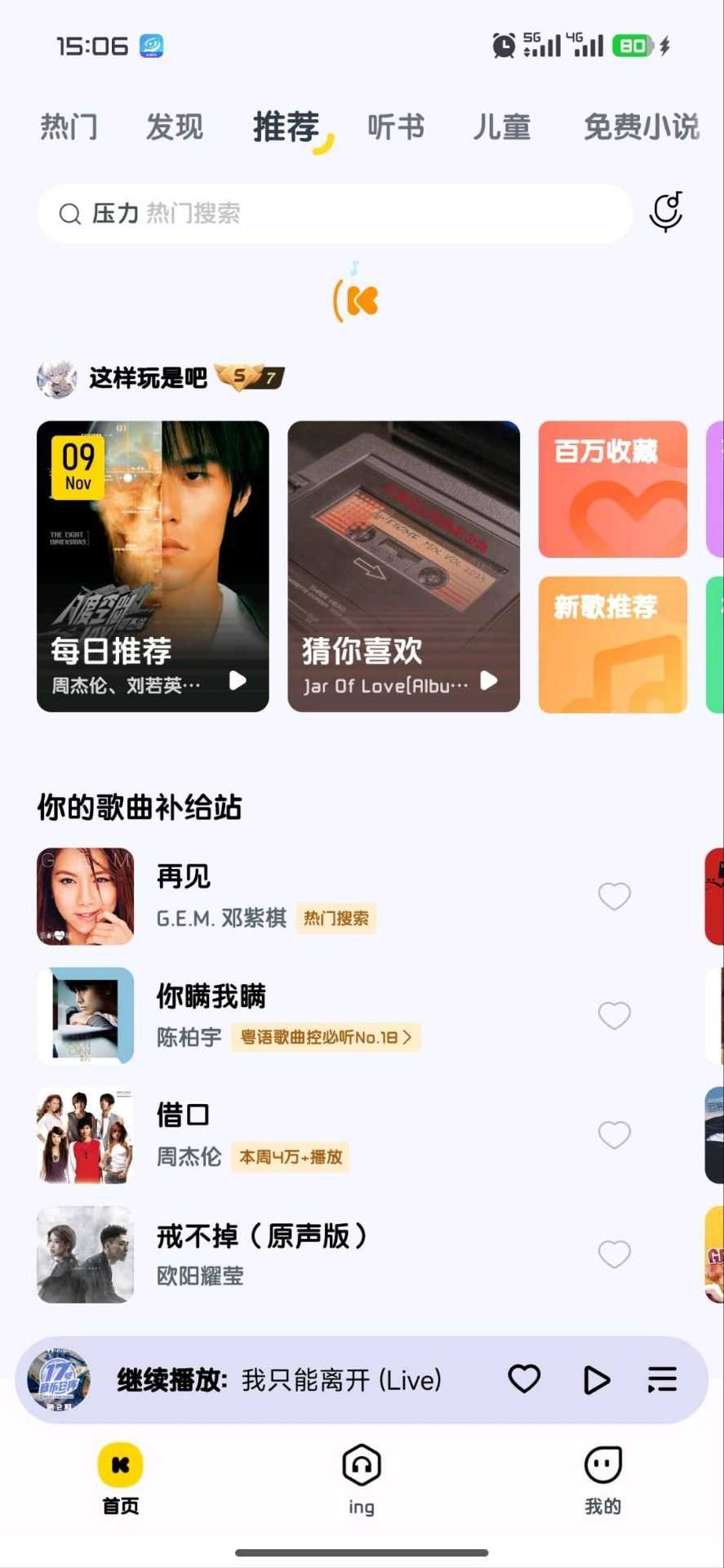Open the 百万收藏 tile
Image resolution: width=724 pixels, height=1568 pixels.
pyautogui.click(x=612, y=489)
